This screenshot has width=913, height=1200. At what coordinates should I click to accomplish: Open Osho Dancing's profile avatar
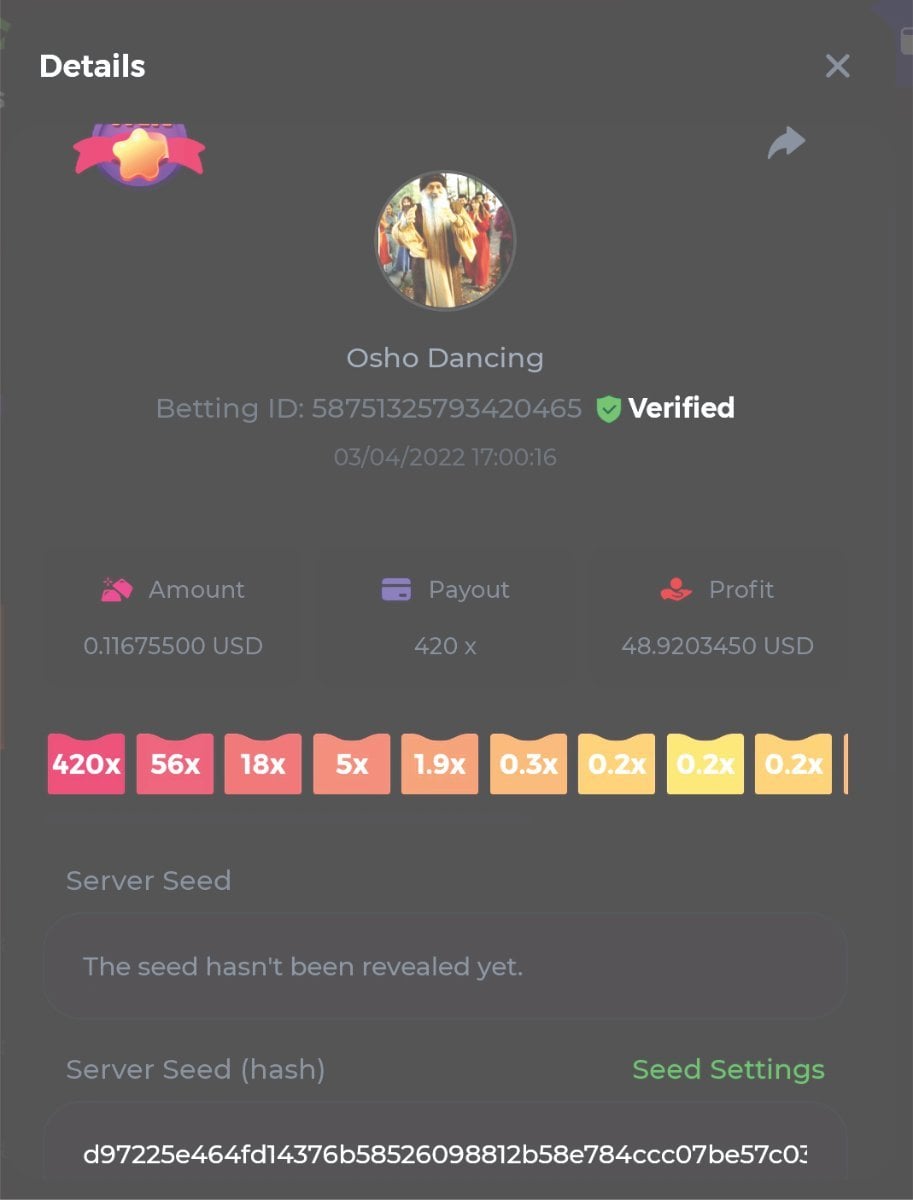pyautogui.click(x=445, y=239)
